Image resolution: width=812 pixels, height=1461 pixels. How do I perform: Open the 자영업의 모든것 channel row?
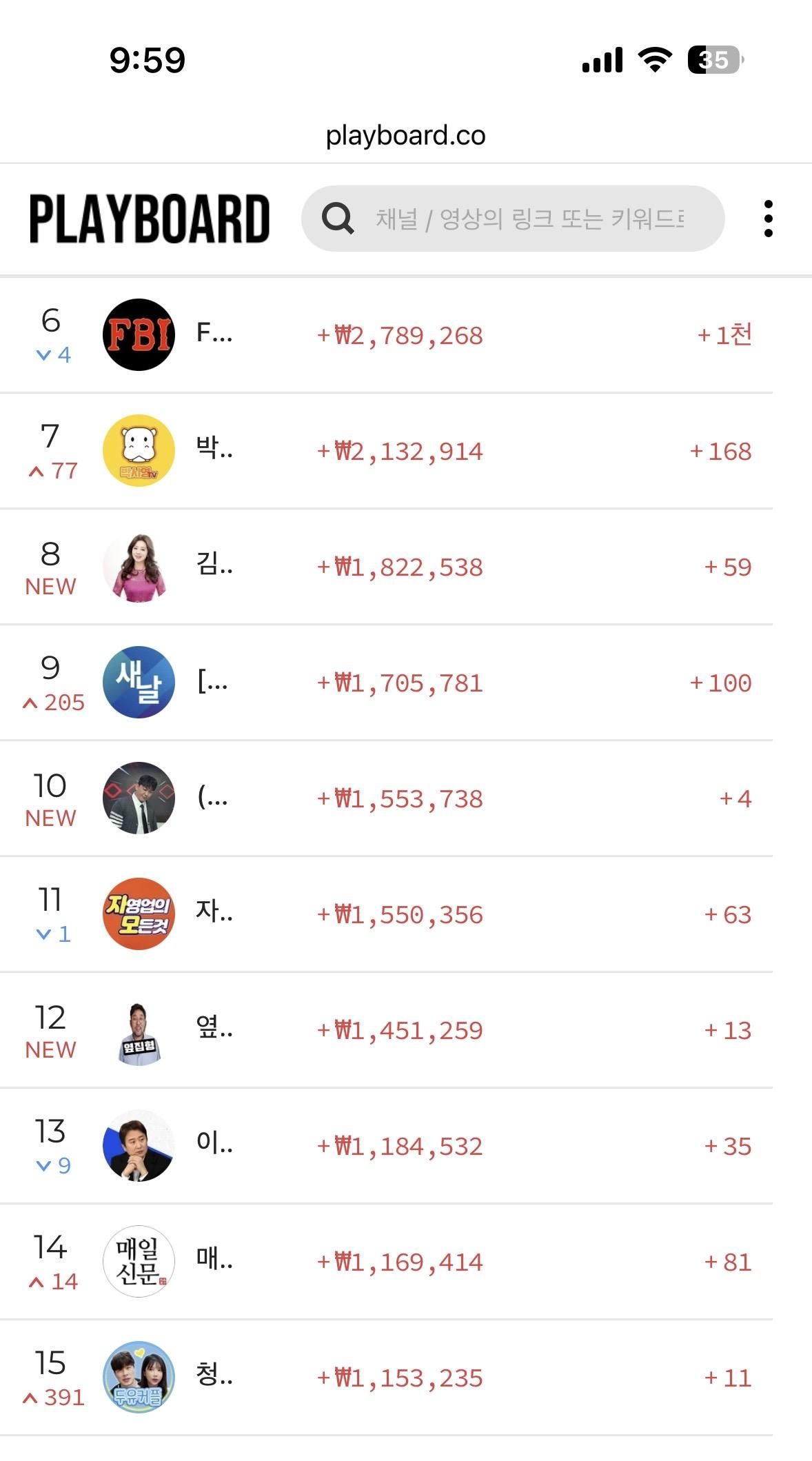coord(386,914)
